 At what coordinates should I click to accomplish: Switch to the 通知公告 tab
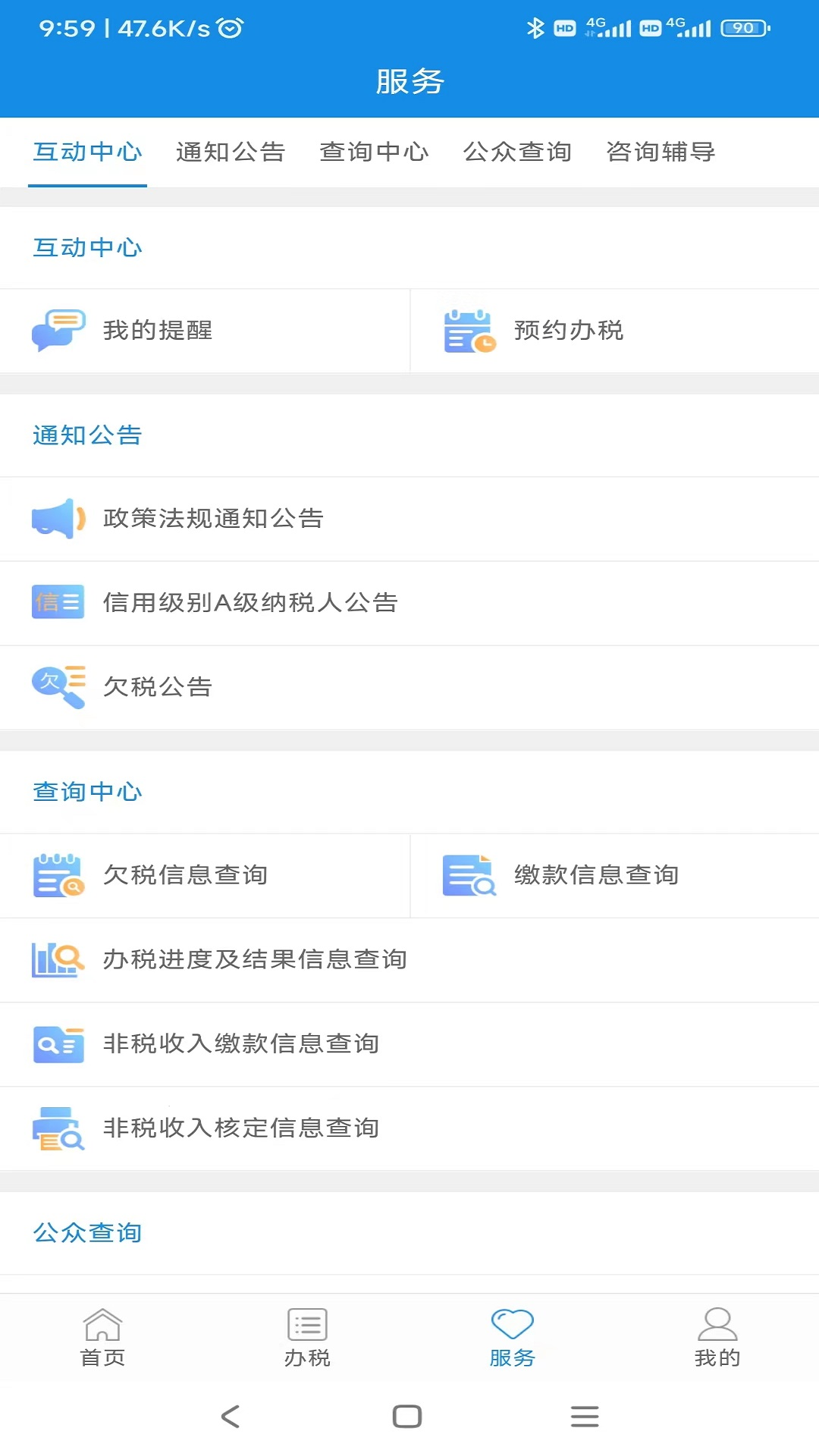coord(230,152)
